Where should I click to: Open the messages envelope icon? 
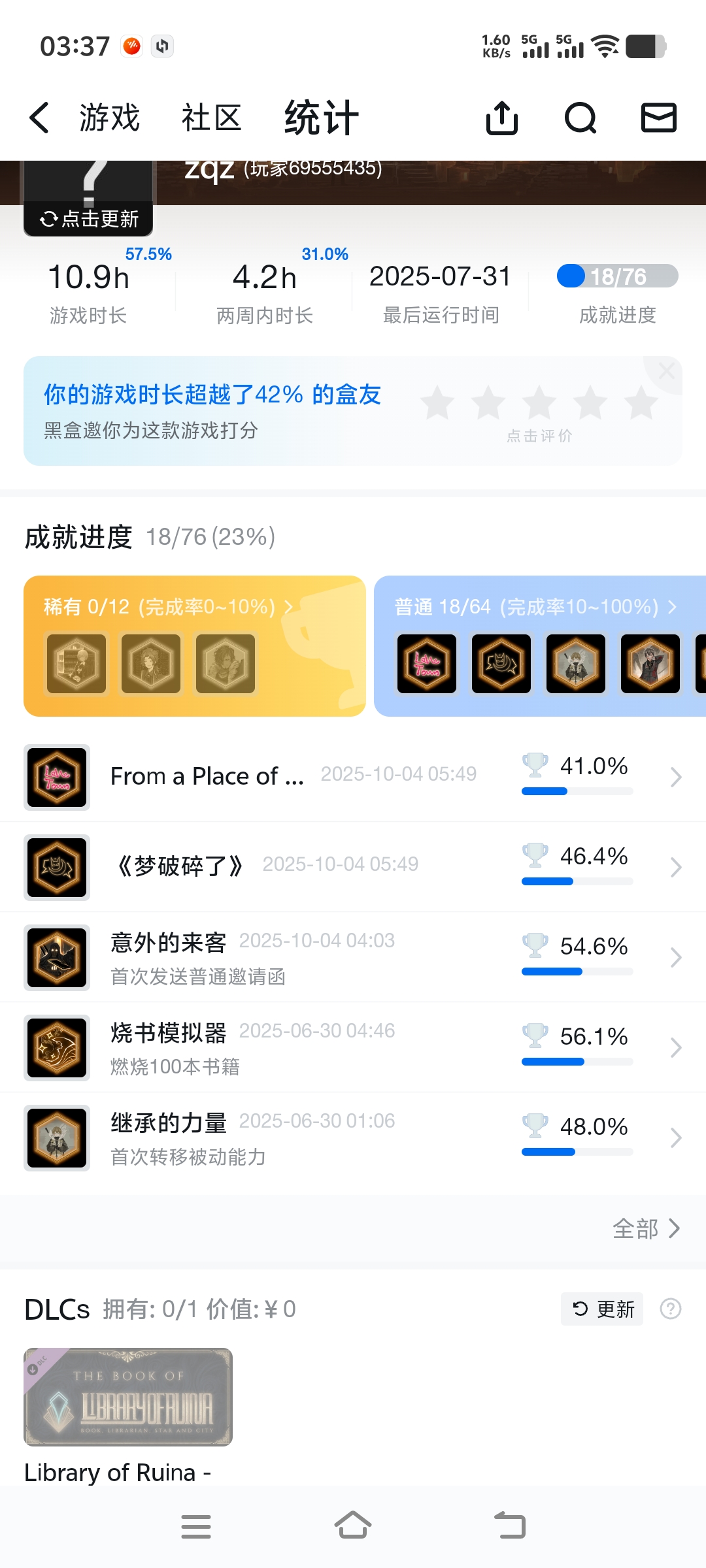[x=658, y=118]
